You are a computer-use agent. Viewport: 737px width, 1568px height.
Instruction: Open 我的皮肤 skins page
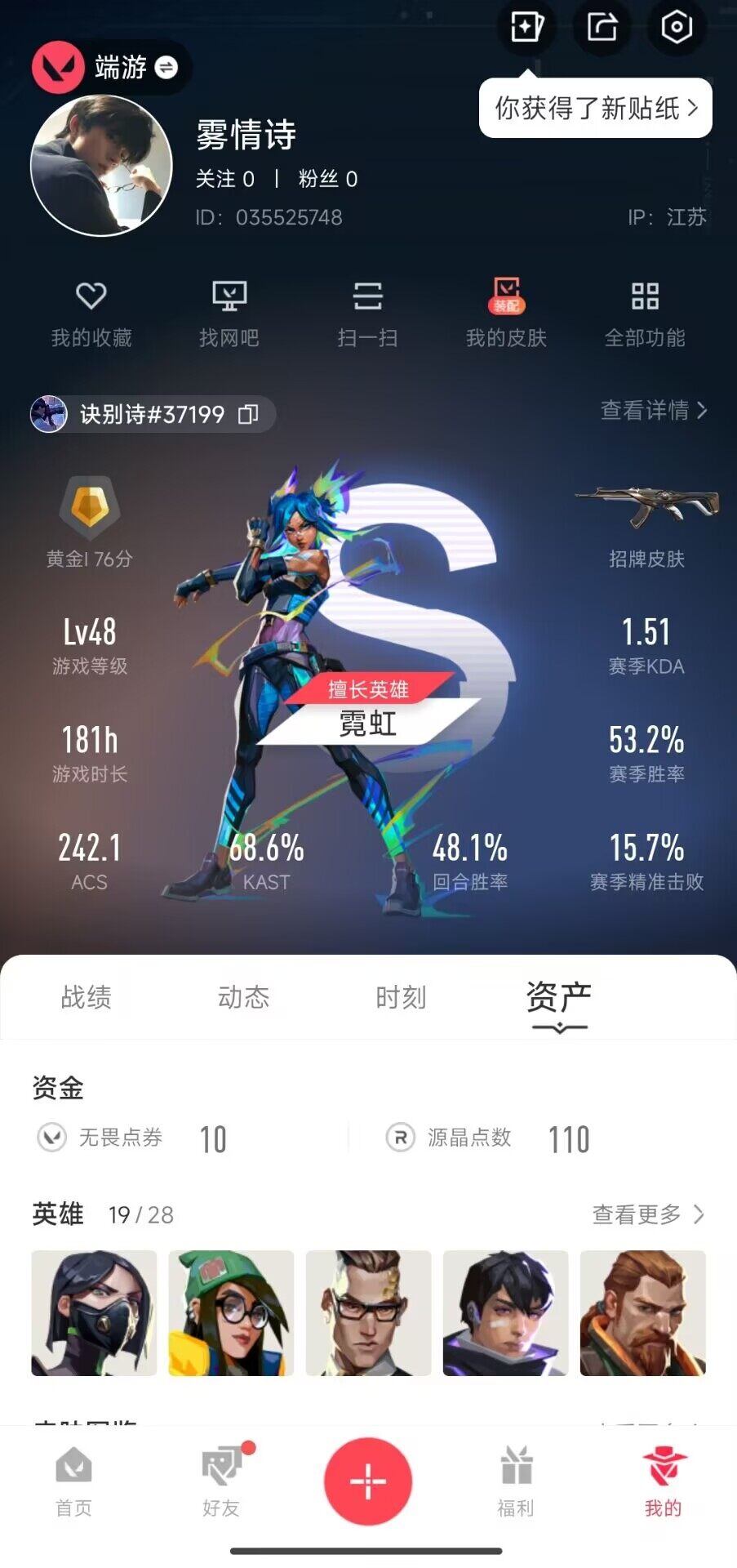click(x=506, y=314)
